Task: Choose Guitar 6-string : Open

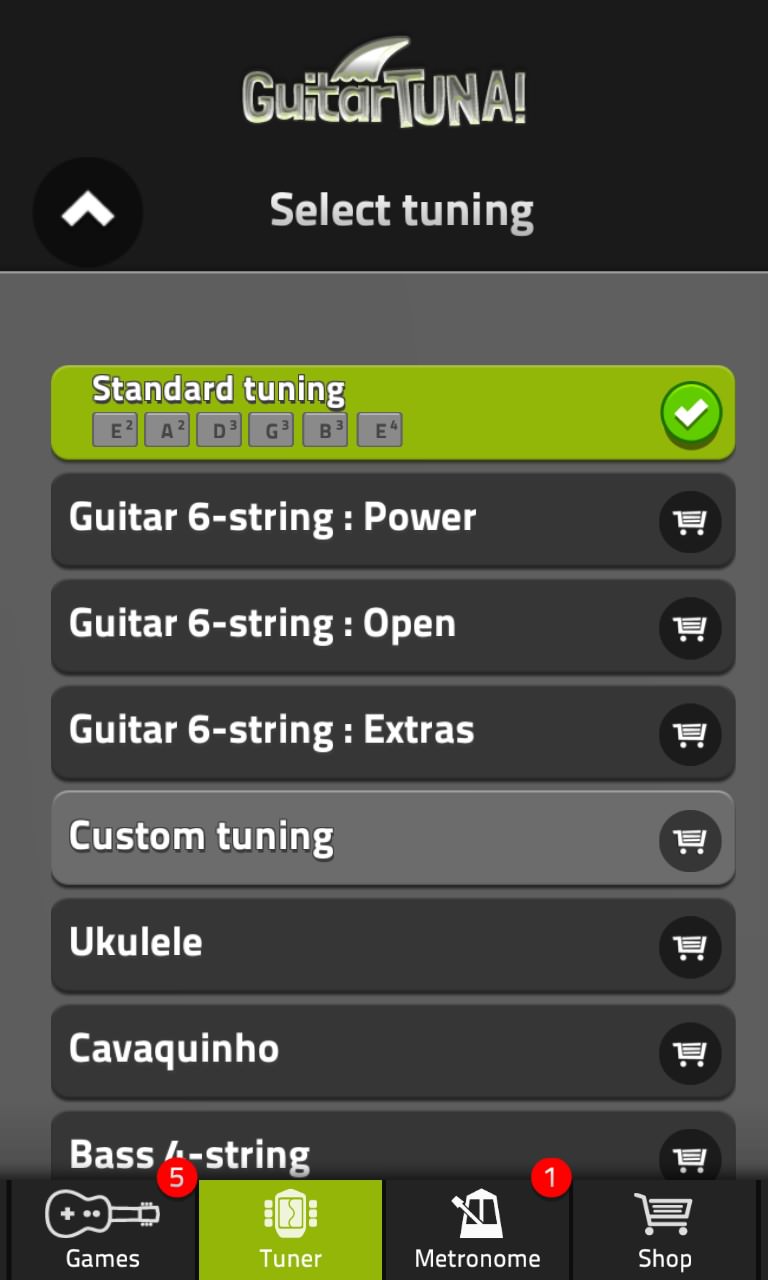Action: pos(393,626)
